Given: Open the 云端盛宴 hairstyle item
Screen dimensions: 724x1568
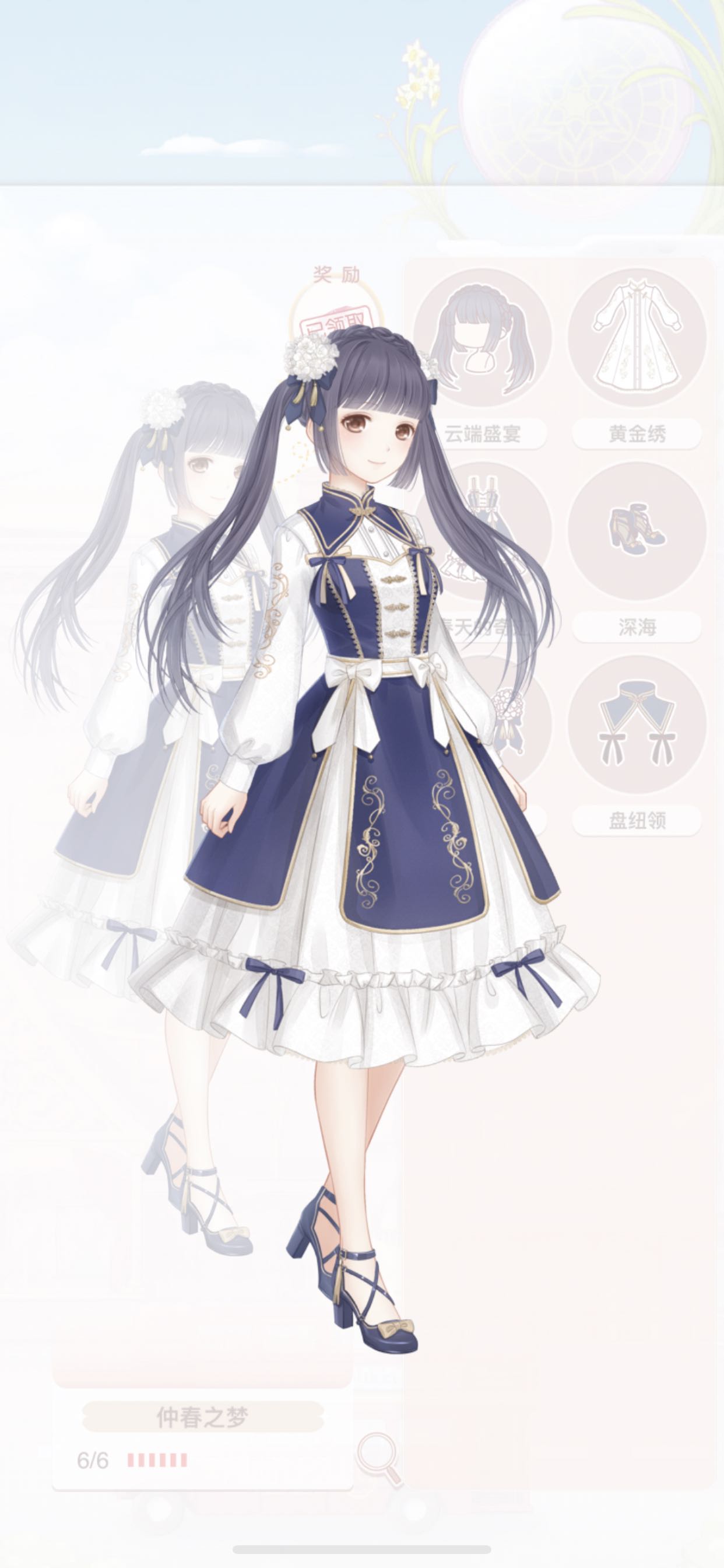Looking at the screenshot, I should pyautogui.click(x=484, y=338).
